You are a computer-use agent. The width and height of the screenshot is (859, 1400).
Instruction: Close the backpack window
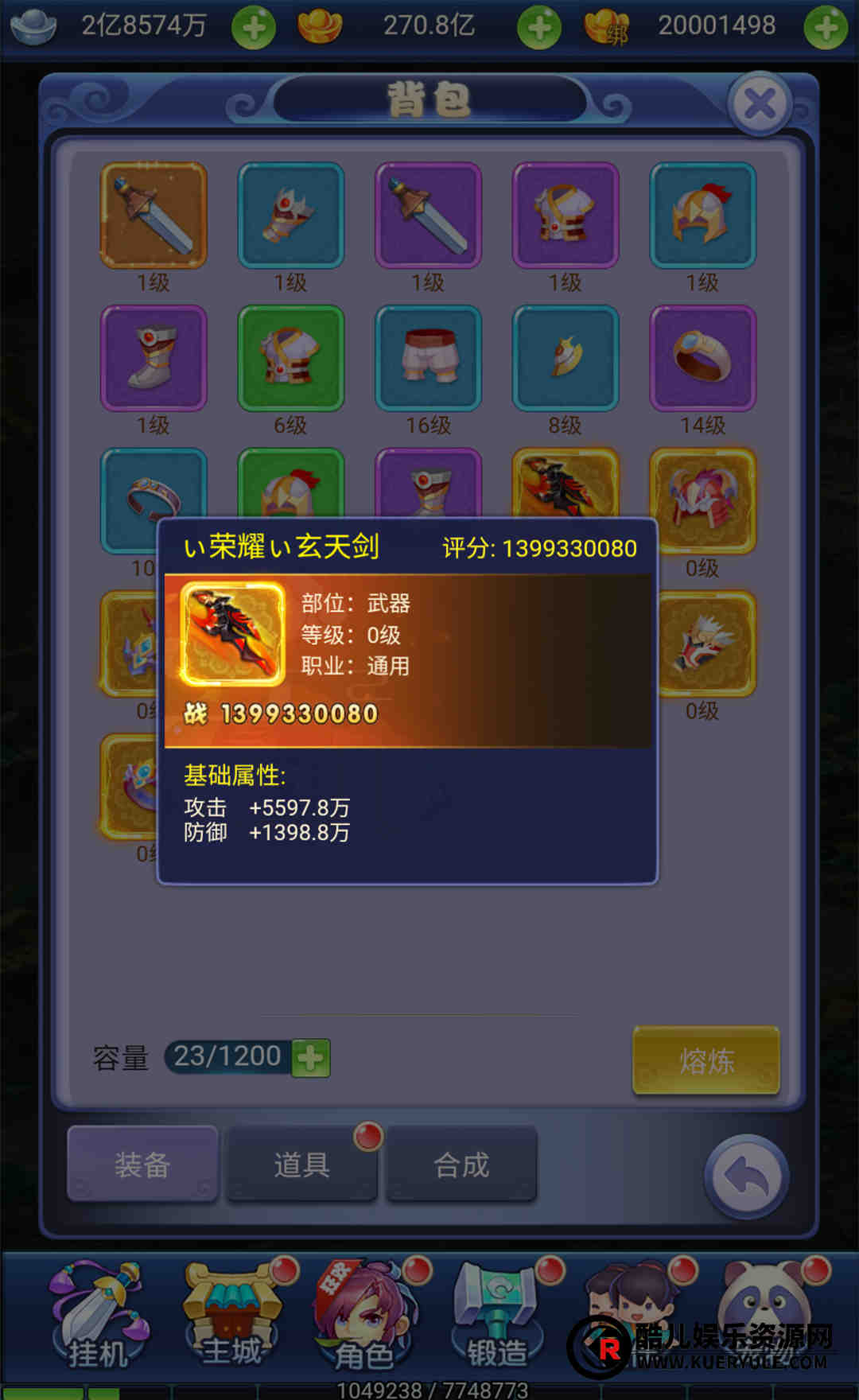pos(760,103)
